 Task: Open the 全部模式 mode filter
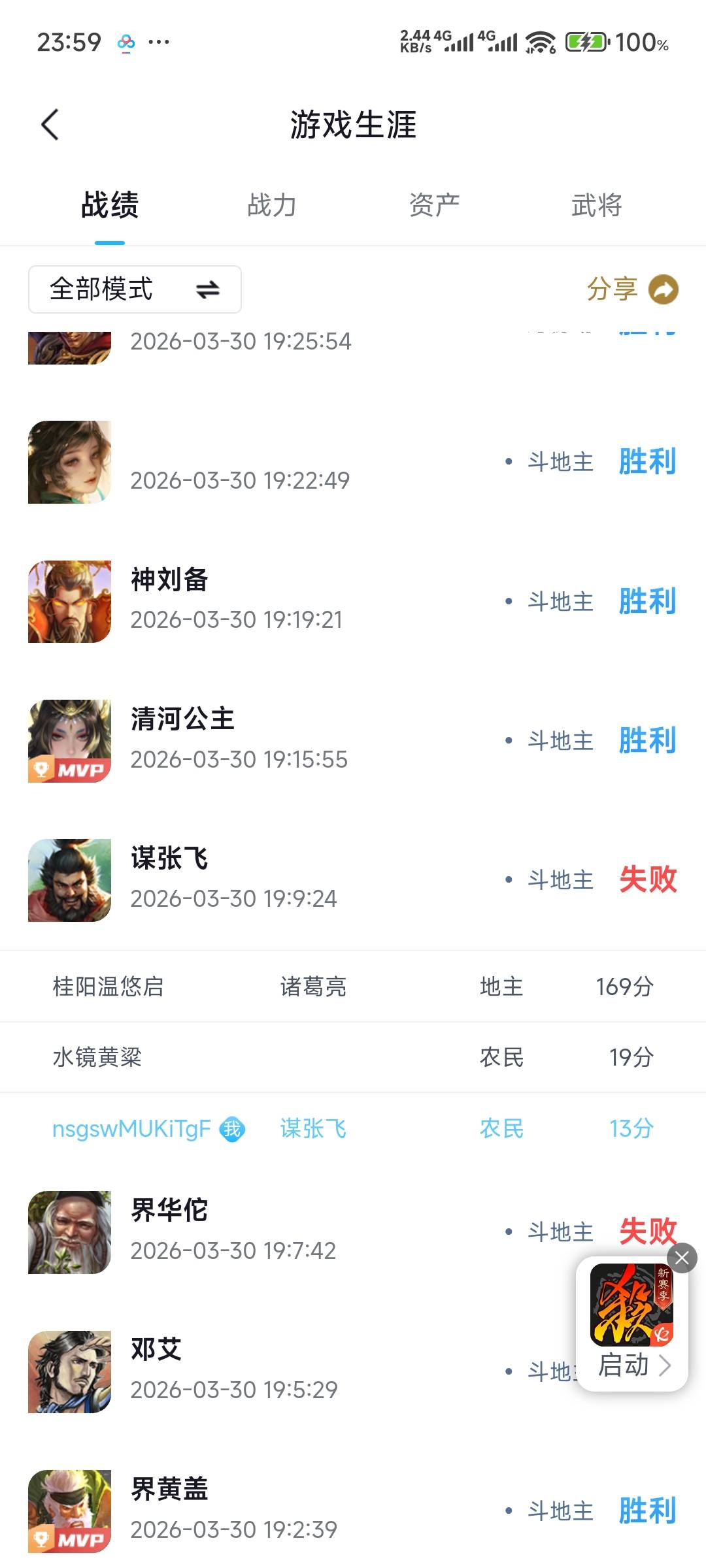pyautogui.click(x=135, y=289)
